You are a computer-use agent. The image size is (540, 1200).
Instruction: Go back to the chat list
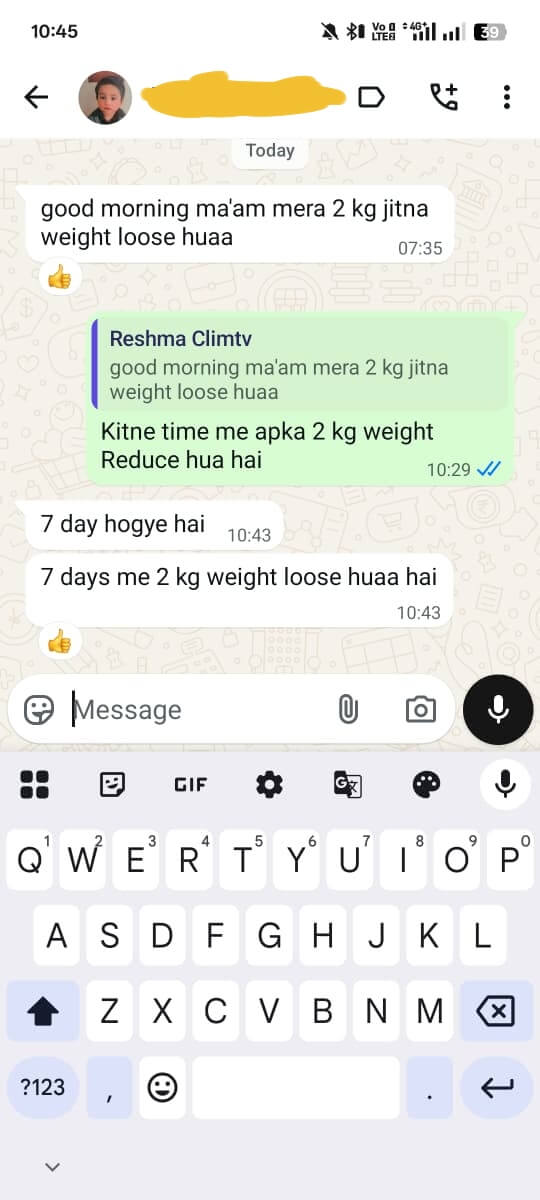click(x=36, y=97)
